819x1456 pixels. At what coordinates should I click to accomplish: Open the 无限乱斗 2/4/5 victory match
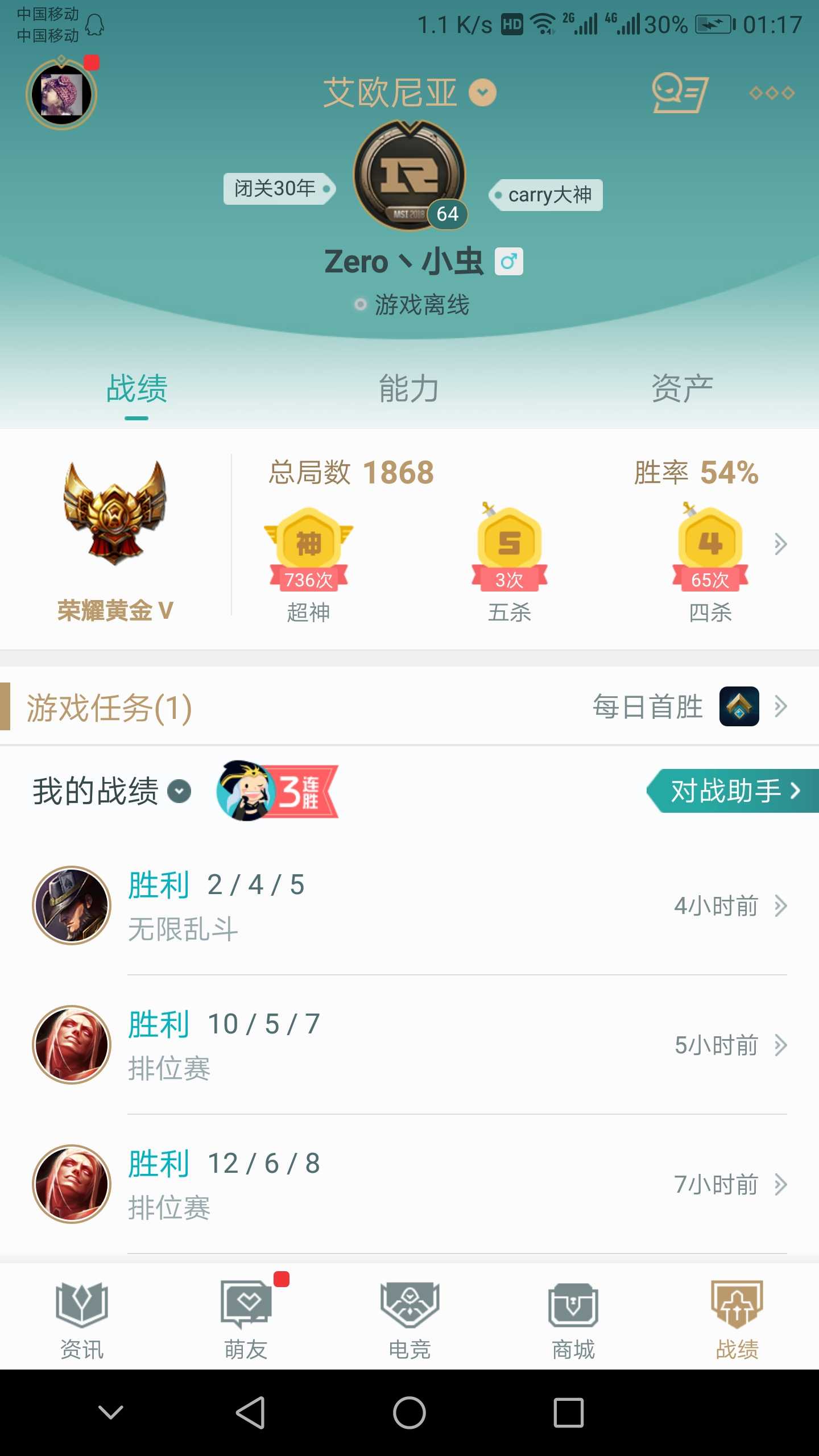(x=409, y=905)
